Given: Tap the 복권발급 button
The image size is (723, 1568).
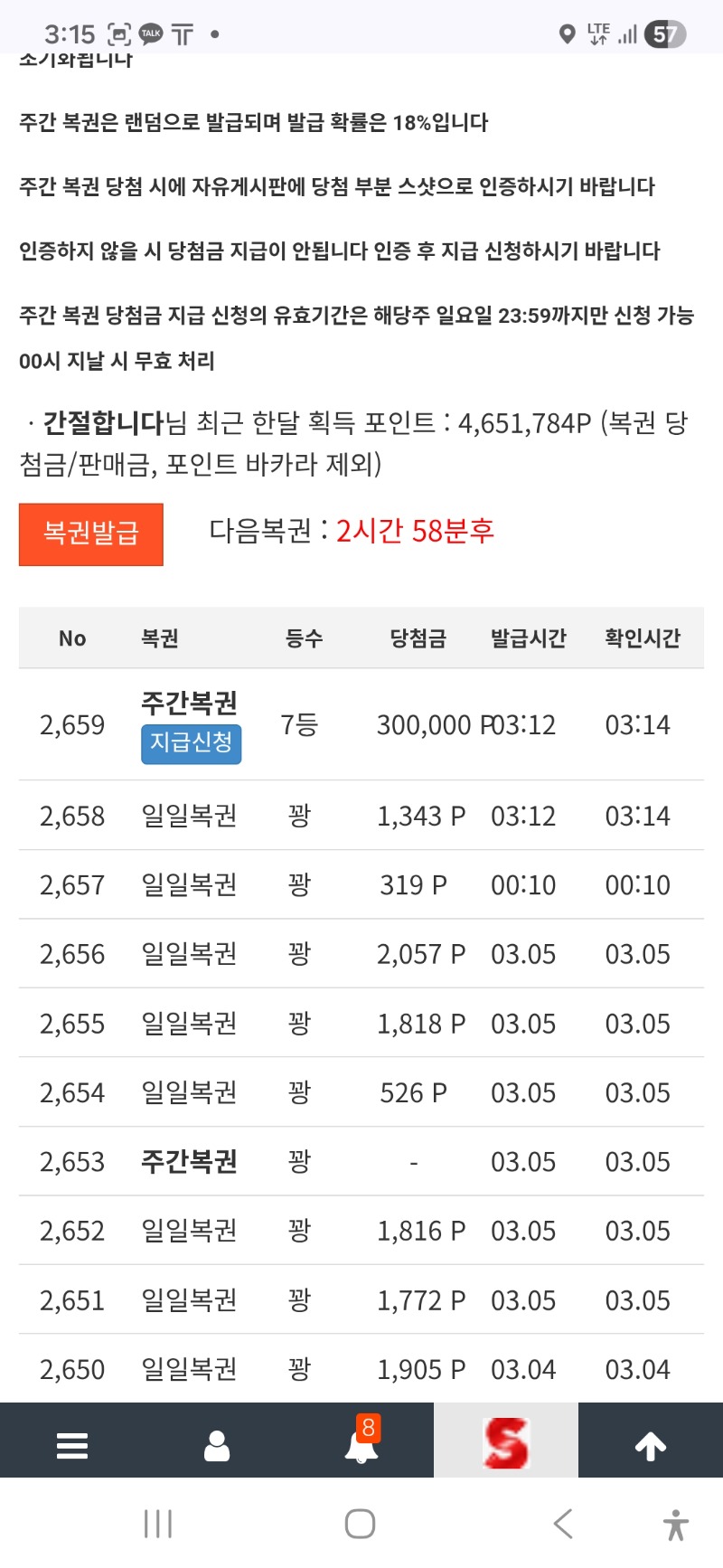Looking at the screenshot, I should (x=91, y=534).
